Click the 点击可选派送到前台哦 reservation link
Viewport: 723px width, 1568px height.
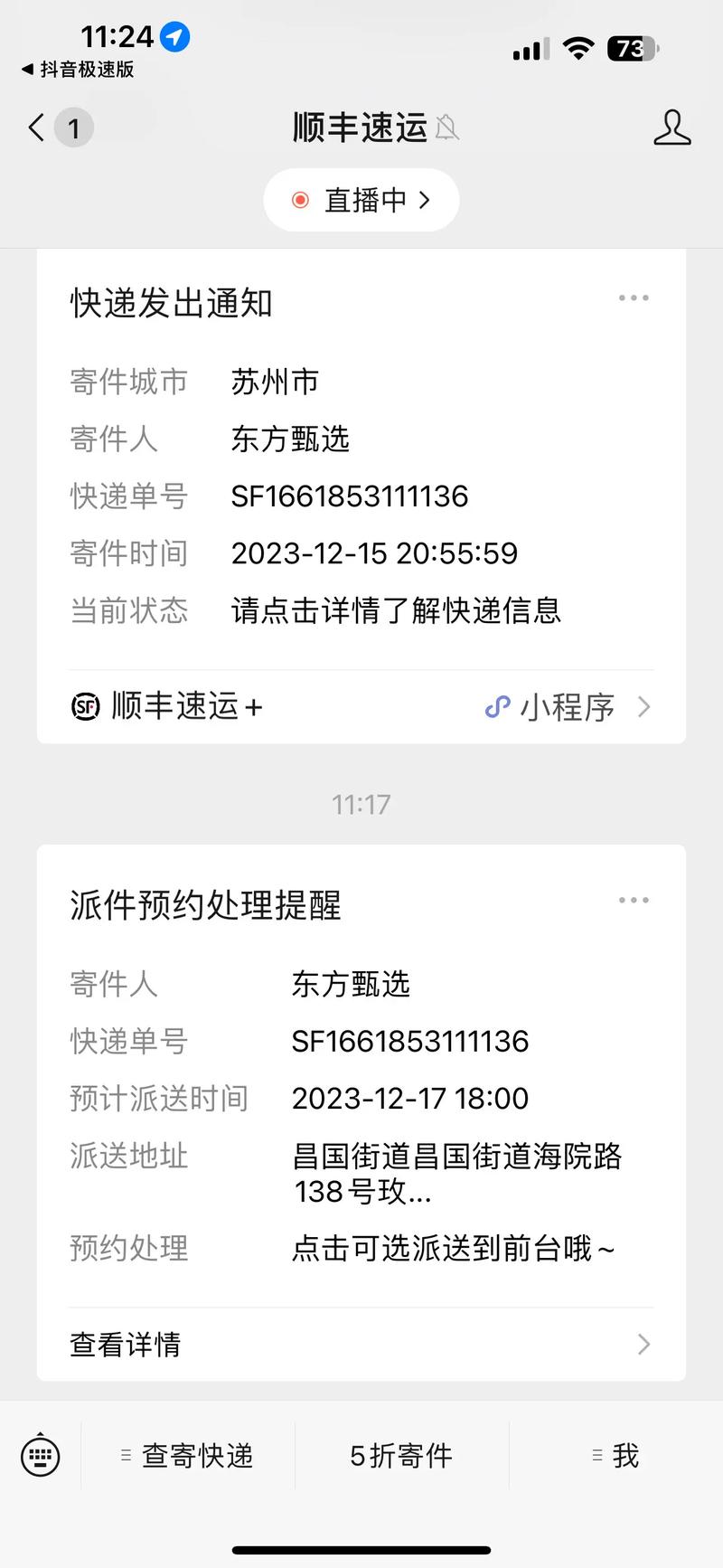click(x=452, y=1249)
